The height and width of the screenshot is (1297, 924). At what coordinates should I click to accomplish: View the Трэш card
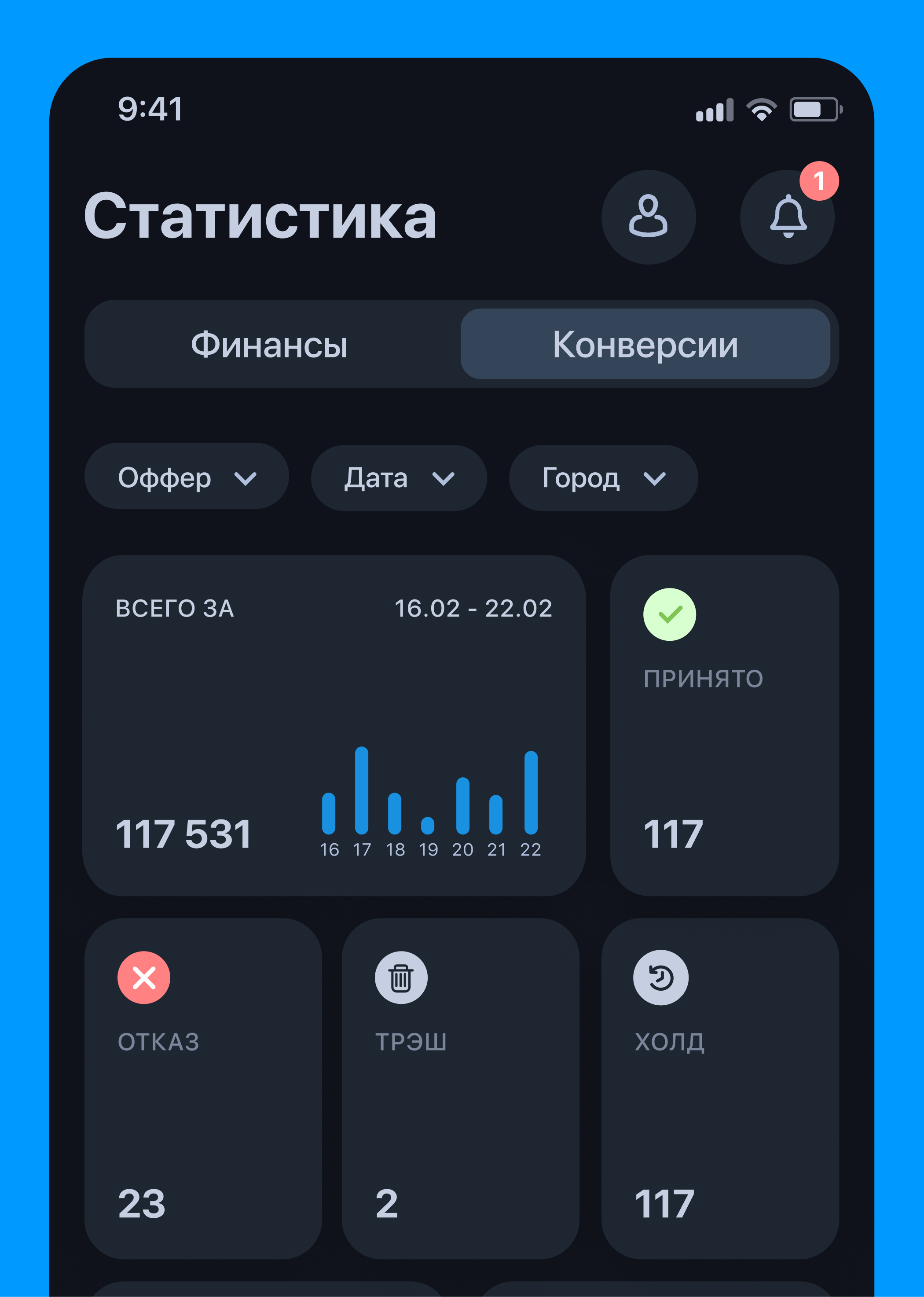[460, 1088]
